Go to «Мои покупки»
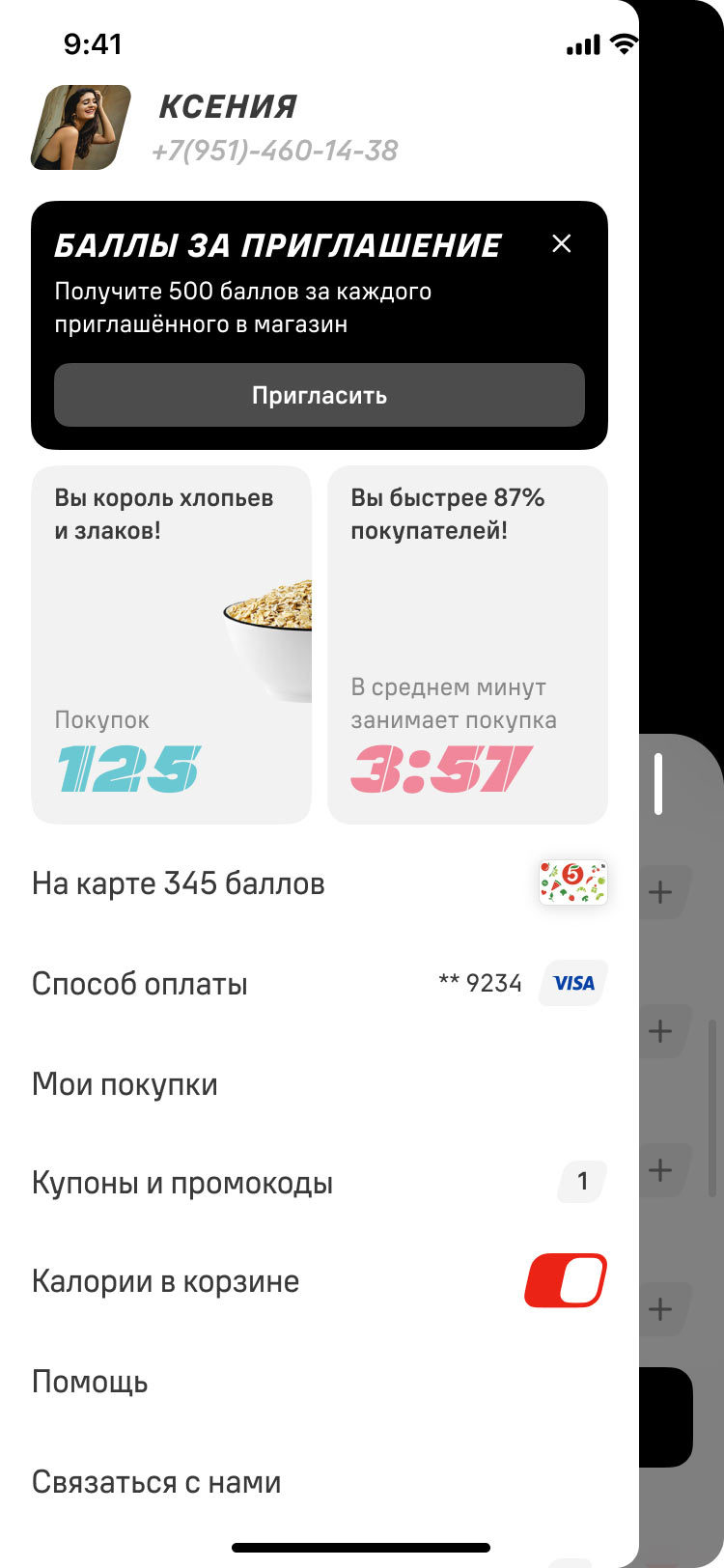The width and height of the screenshot is (724, 1568). [319, 1084]
